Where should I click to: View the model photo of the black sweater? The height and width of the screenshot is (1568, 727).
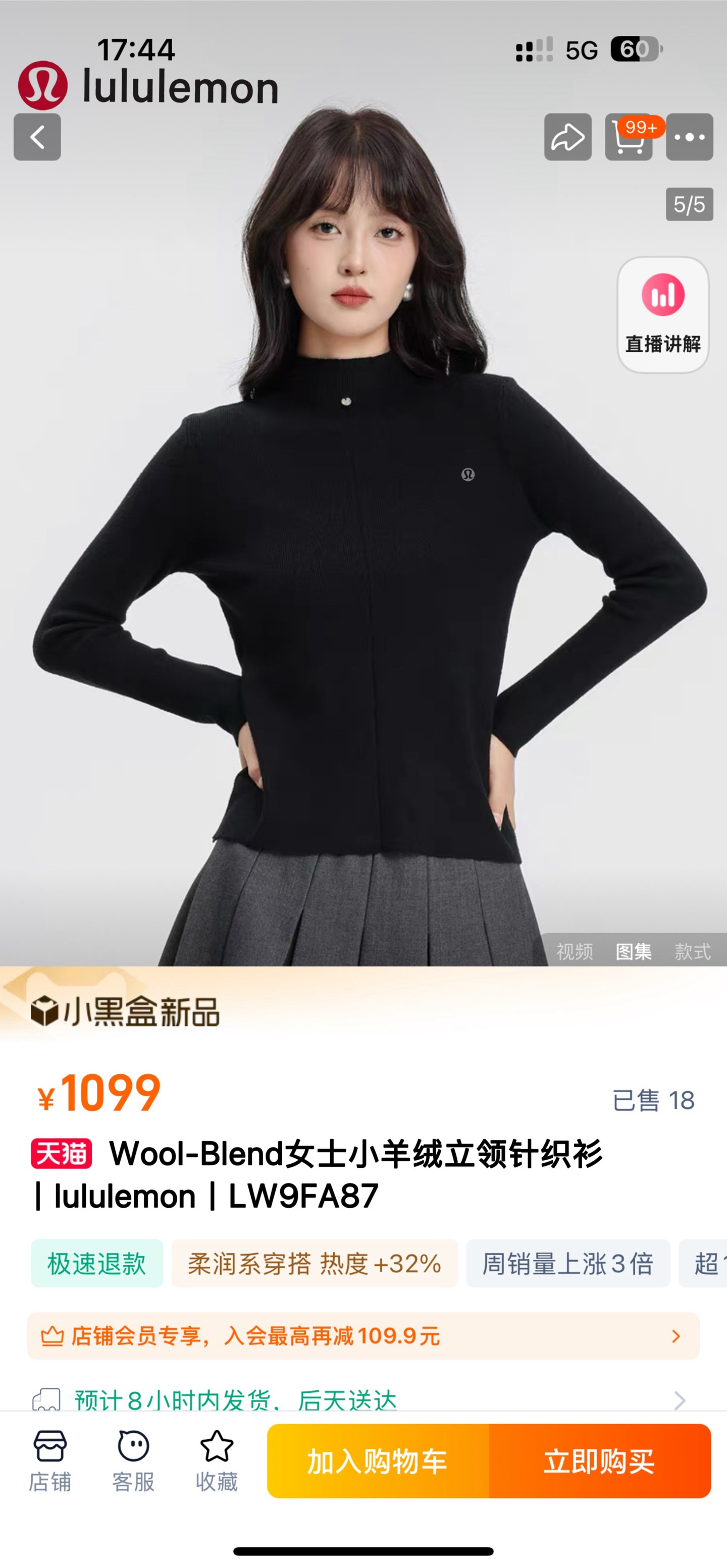click(x=362, y=548)
